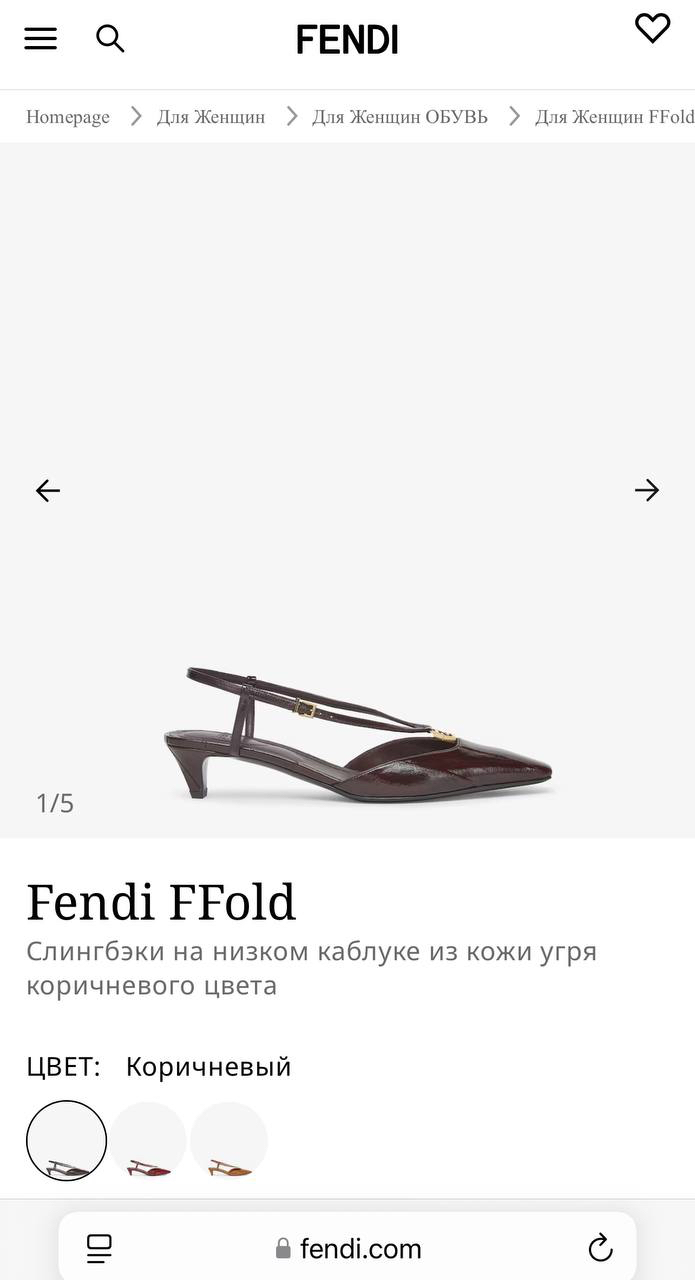Select the brown color swatch

pos(67,1141)
